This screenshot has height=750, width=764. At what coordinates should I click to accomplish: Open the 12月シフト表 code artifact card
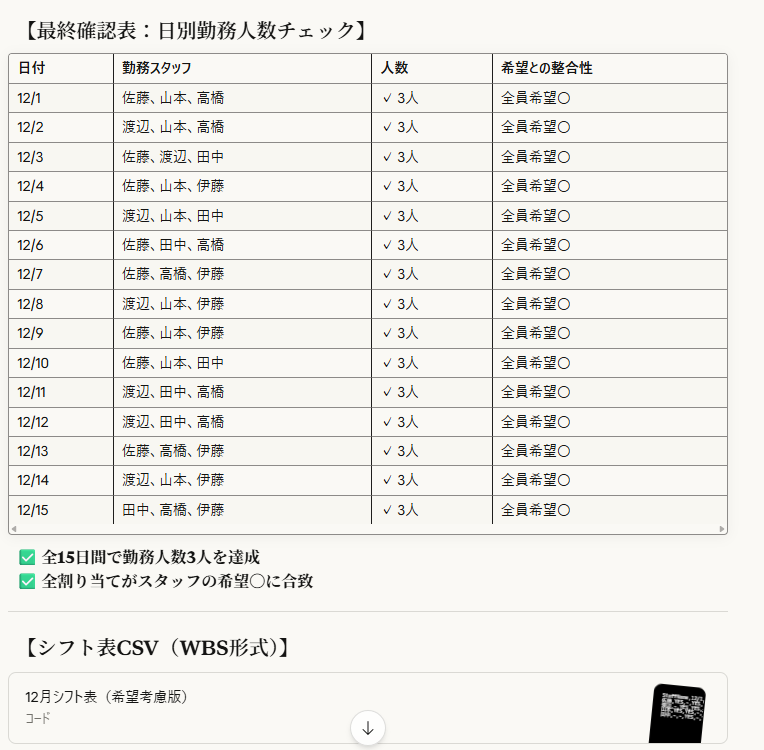300,707
